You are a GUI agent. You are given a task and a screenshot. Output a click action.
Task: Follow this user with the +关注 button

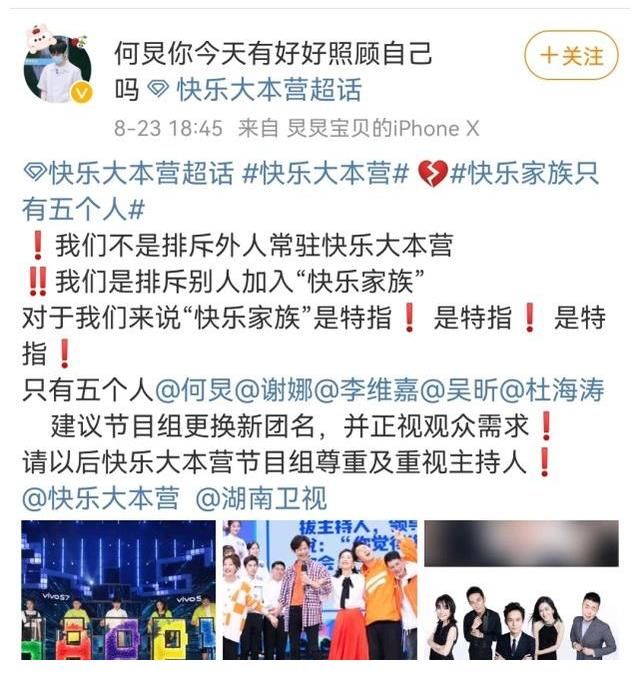point(572,55)
